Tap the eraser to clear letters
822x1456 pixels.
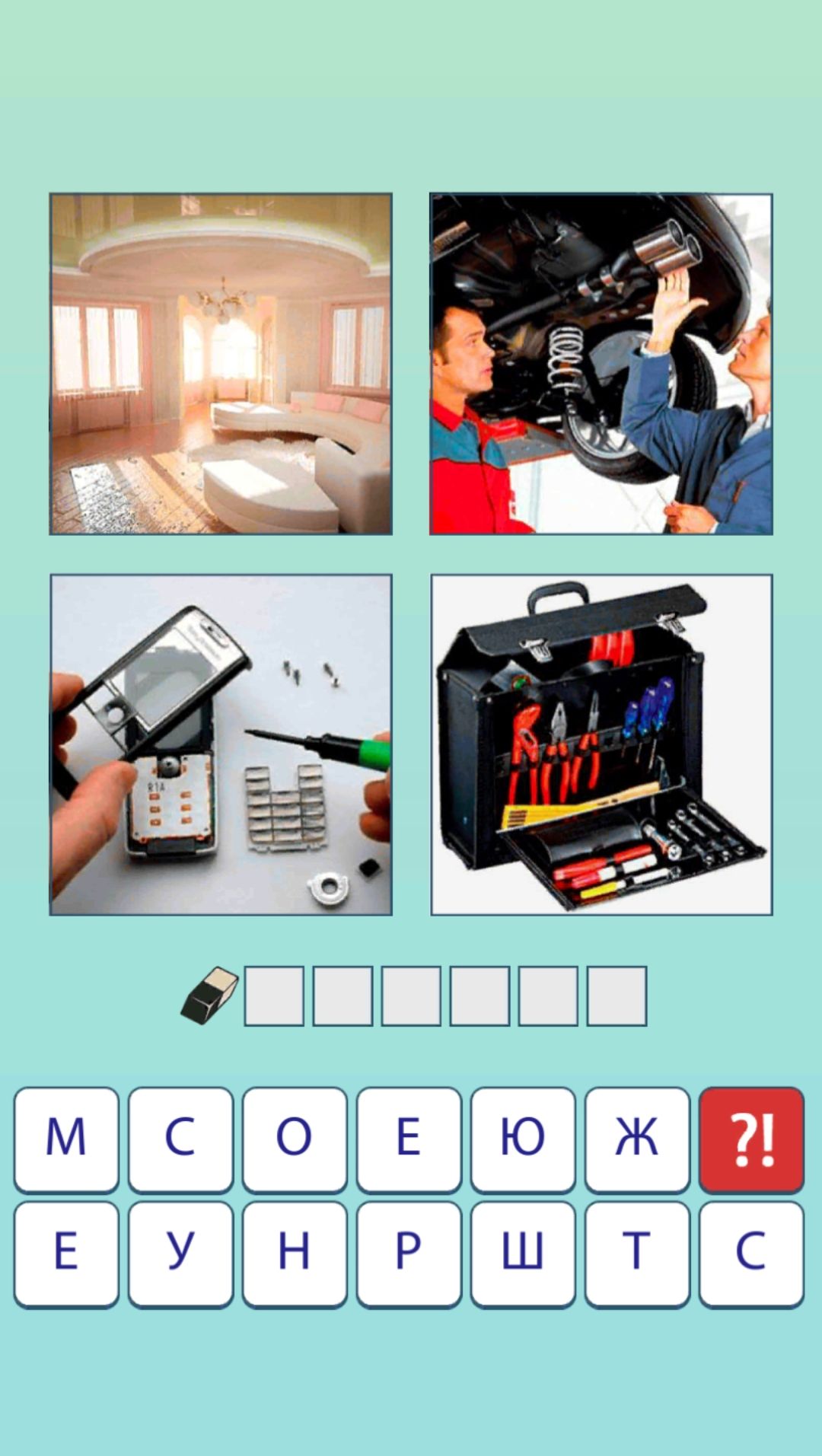[x=210, y=995]
